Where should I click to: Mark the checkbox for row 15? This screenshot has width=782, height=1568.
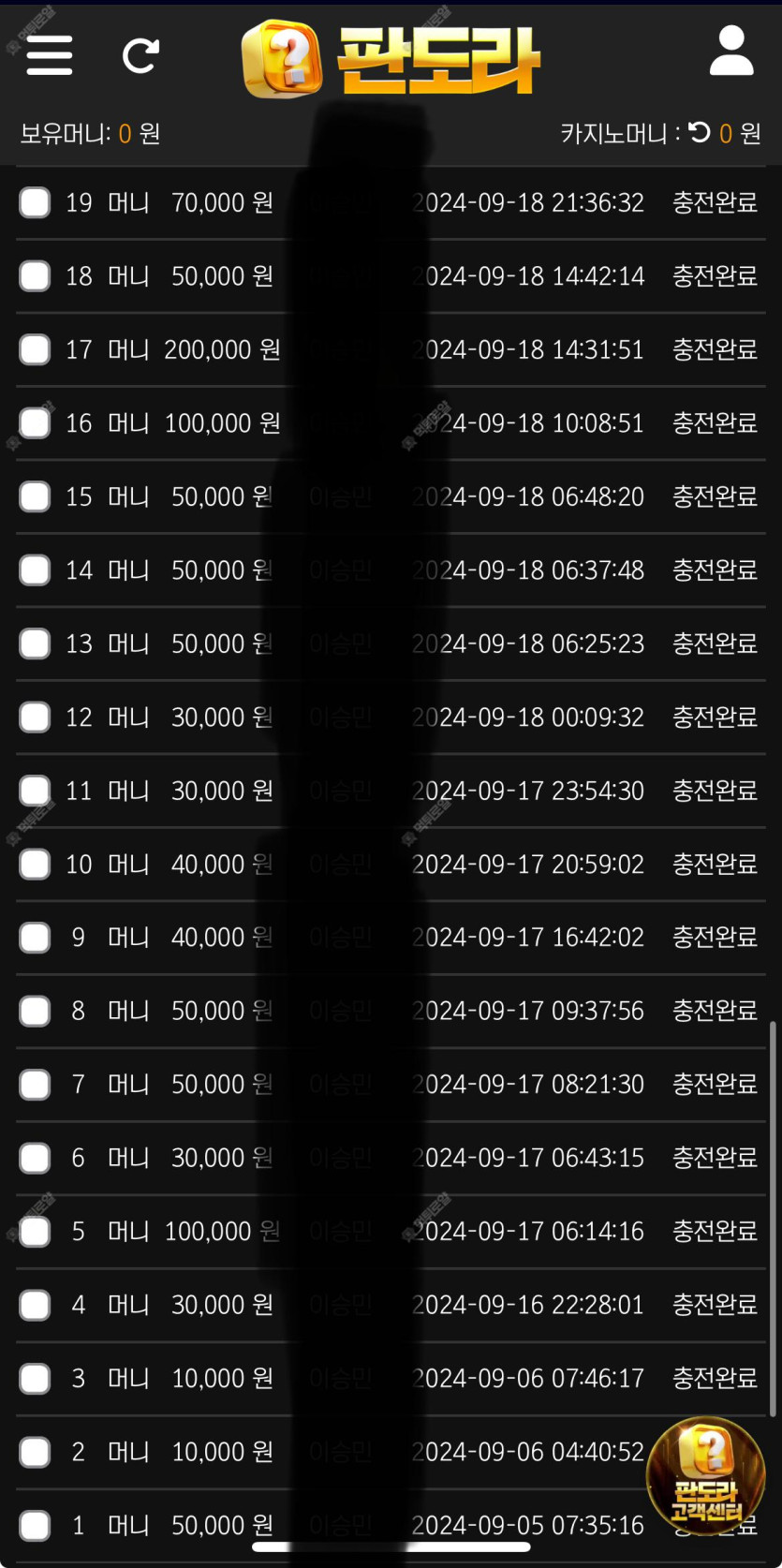tap(36, 496)
